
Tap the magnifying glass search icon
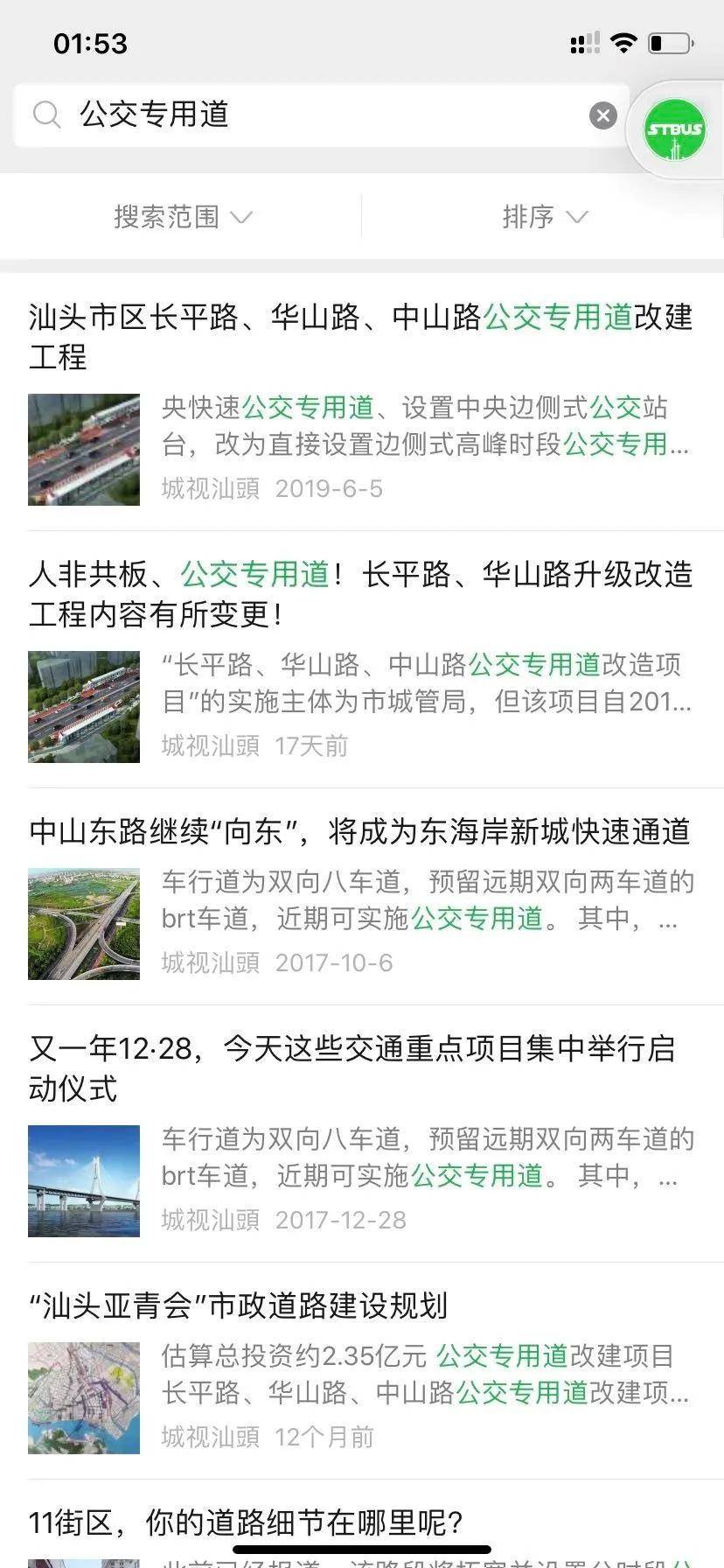46,115
